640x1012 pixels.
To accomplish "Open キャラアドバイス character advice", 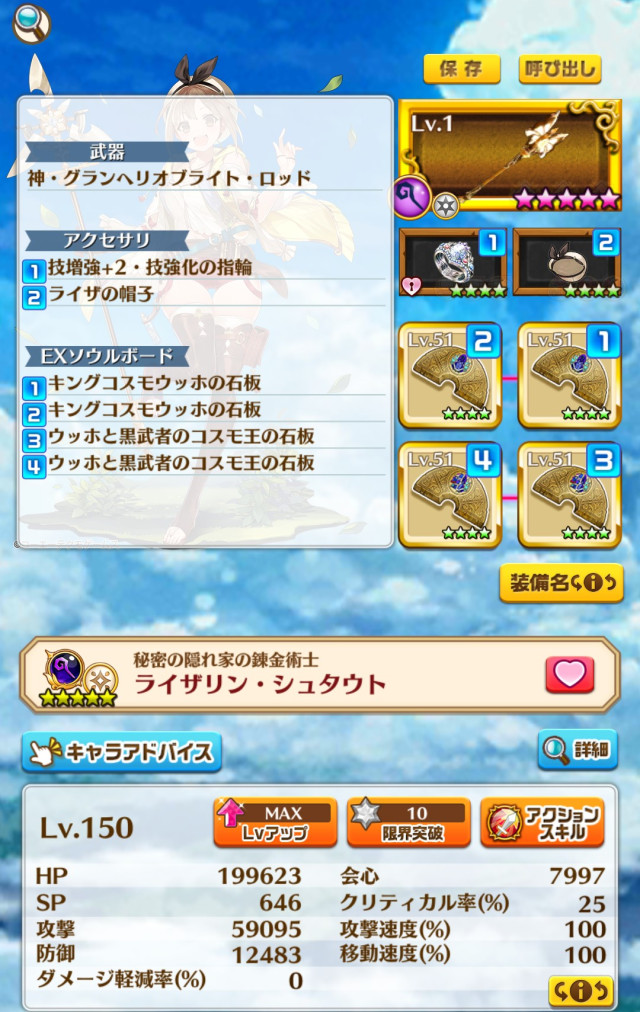I will (121, 752).
